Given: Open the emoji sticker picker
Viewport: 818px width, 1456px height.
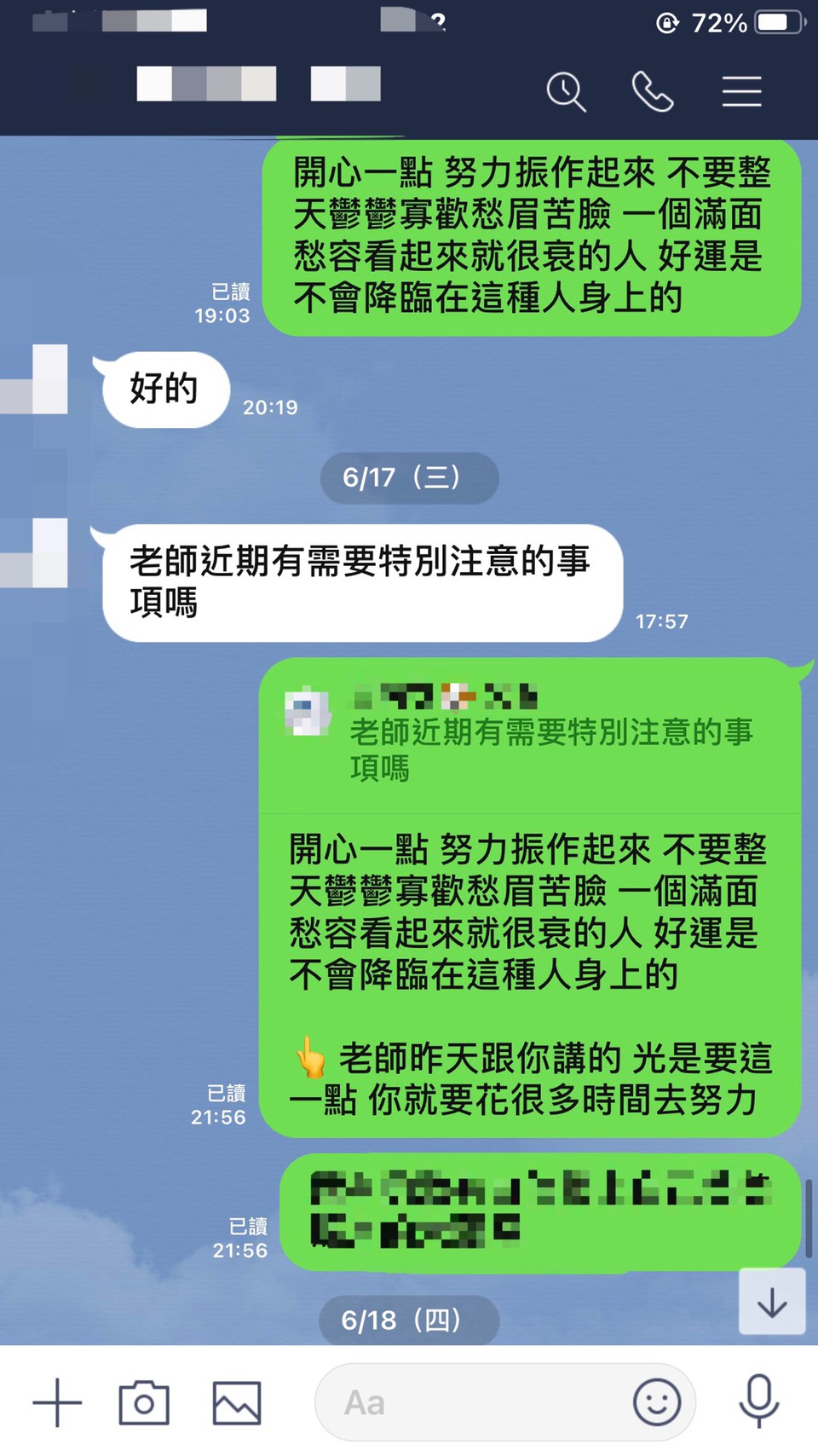Looking at the screenshot, I should [657, 1402].
